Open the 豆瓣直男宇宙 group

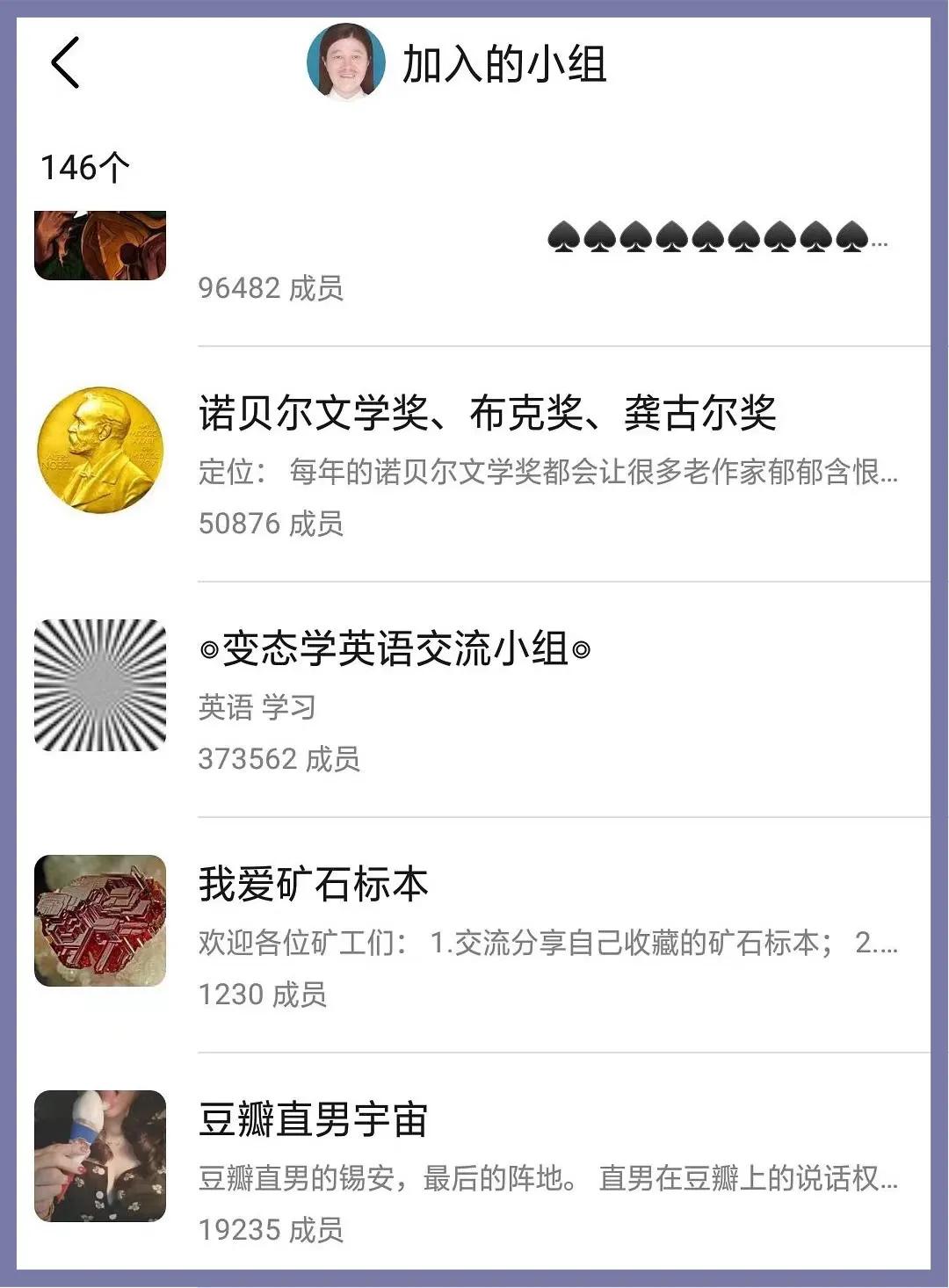314,1120
